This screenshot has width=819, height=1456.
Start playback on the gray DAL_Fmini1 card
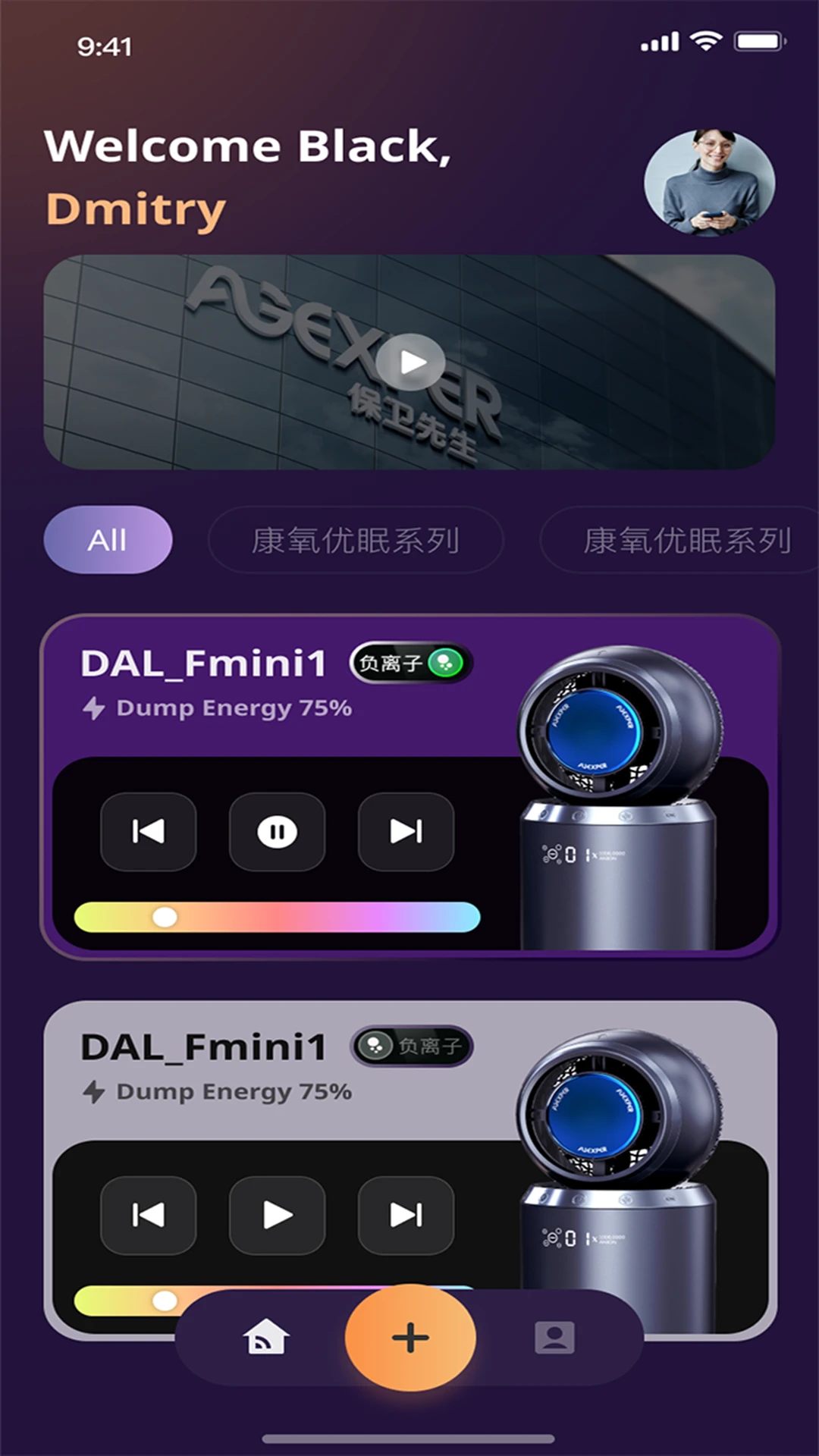pos(277,1215)
